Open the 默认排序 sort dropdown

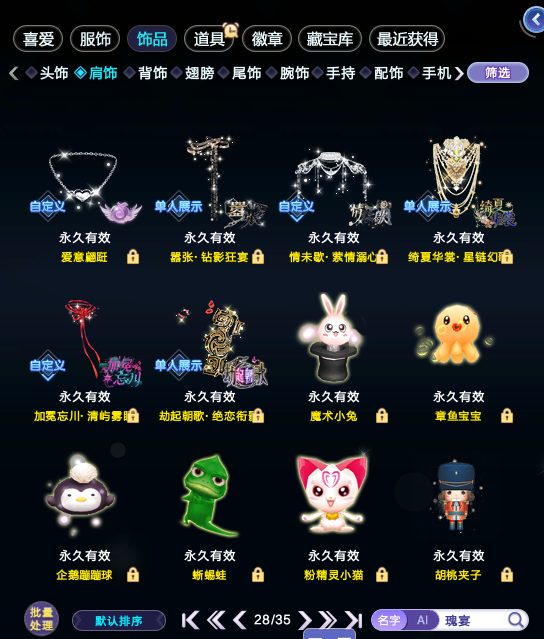point(119,621)
